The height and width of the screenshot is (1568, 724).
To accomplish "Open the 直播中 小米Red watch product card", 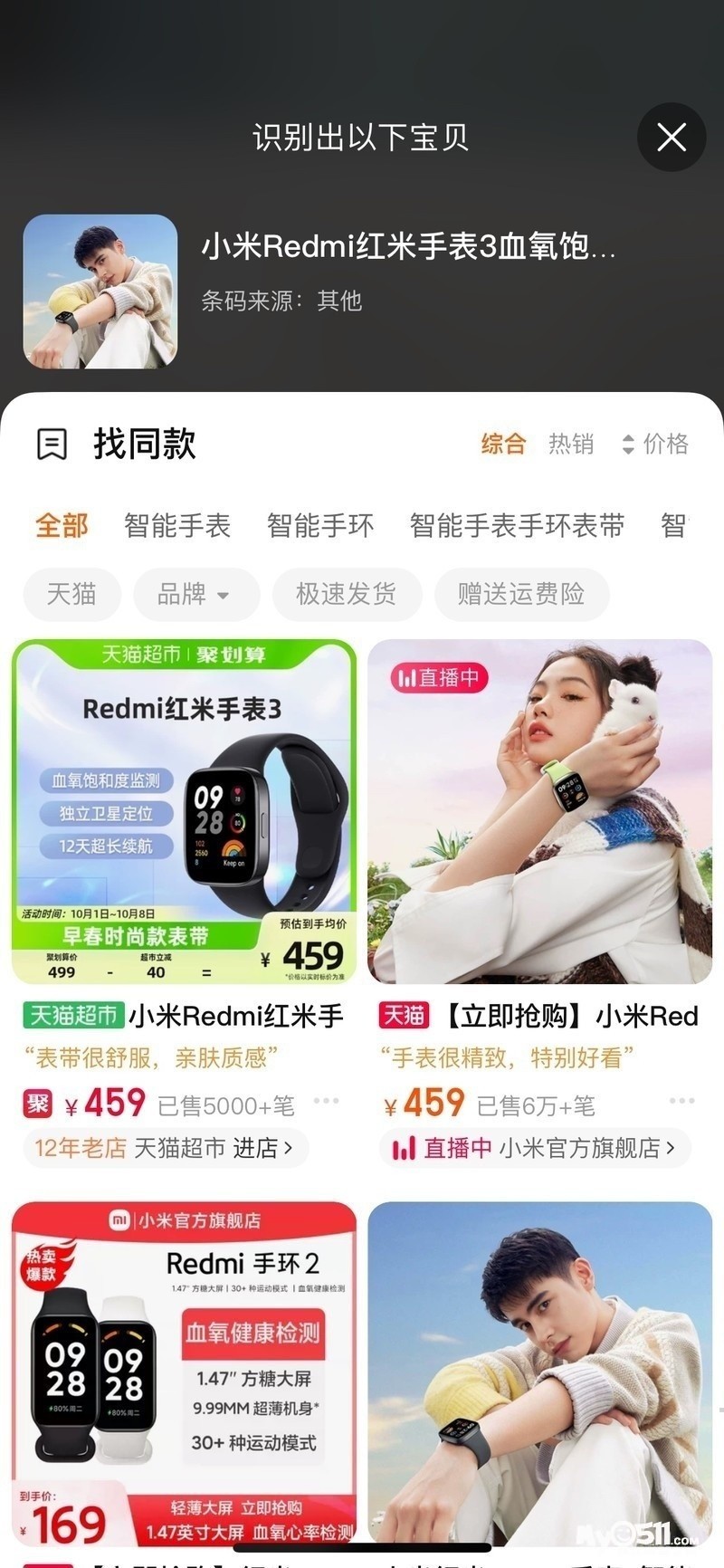I will [x=540, y=811].
